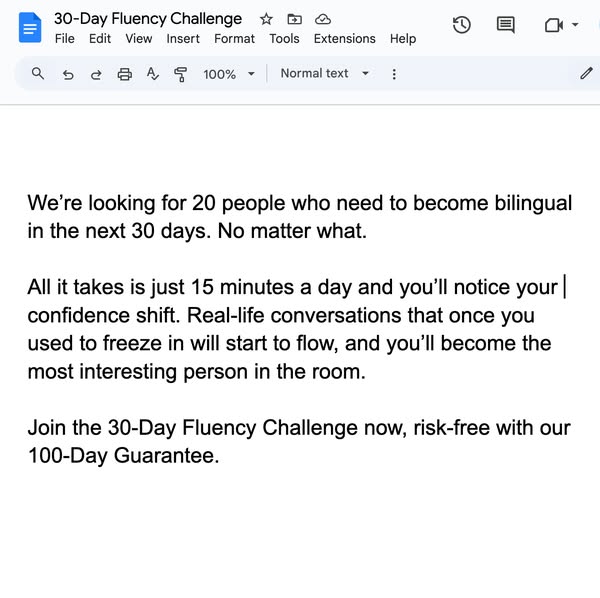Check the cloud save status

coord(322,19)
